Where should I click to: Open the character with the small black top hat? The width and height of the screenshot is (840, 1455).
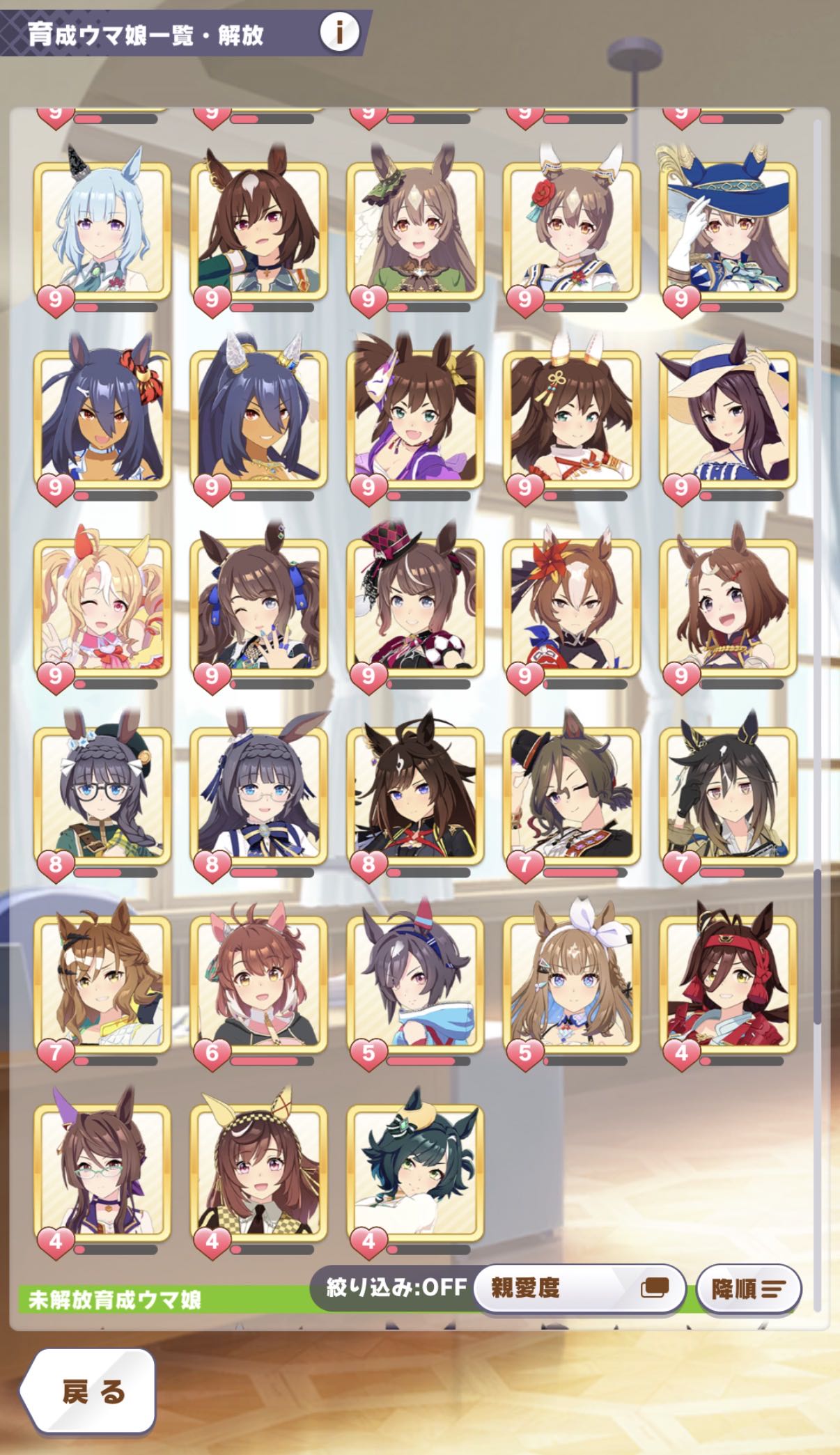(572, 794)
